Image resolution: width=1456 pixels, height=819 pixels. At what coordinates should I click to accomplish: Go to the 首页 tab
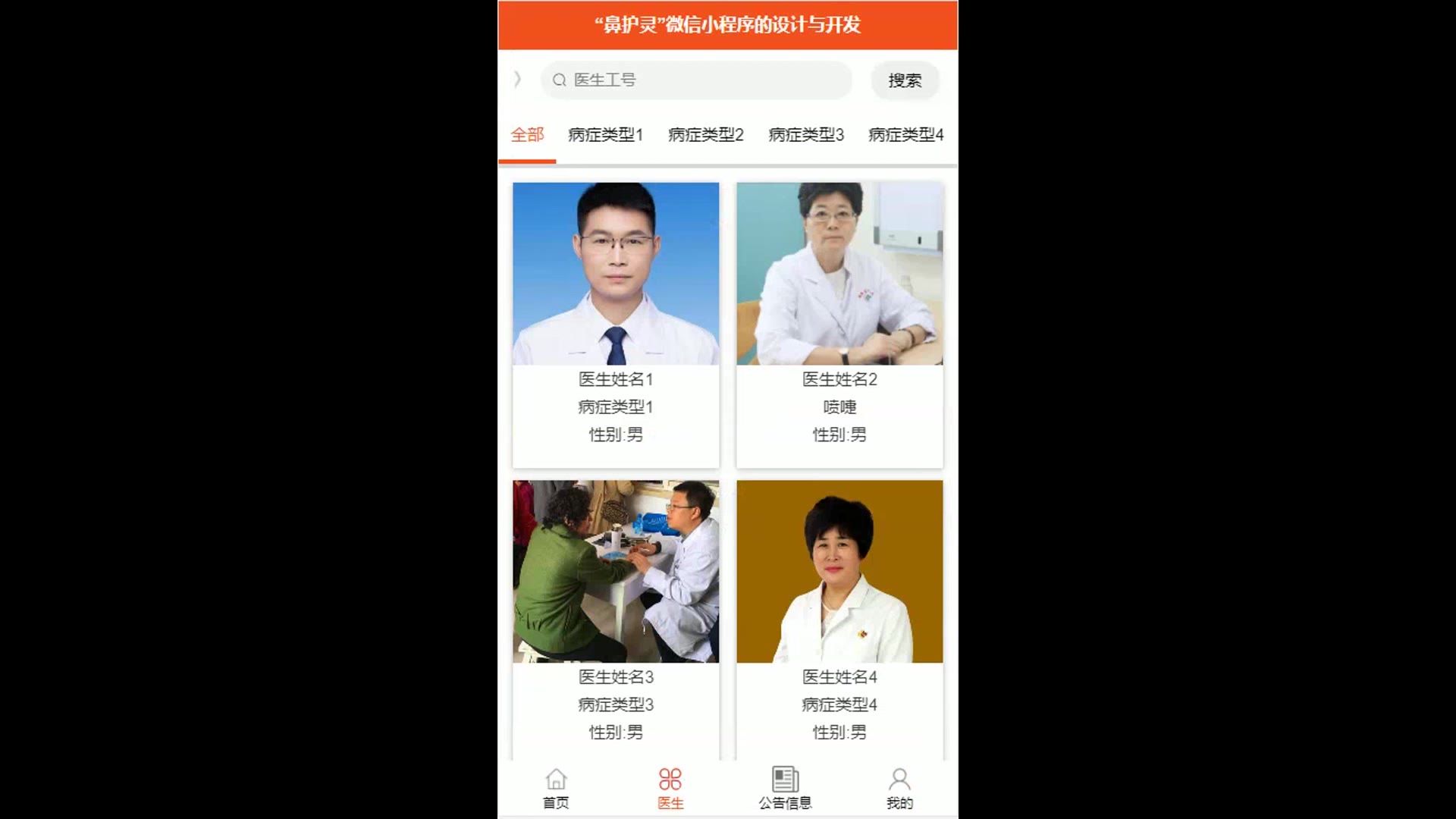click(x=556, y=789)
